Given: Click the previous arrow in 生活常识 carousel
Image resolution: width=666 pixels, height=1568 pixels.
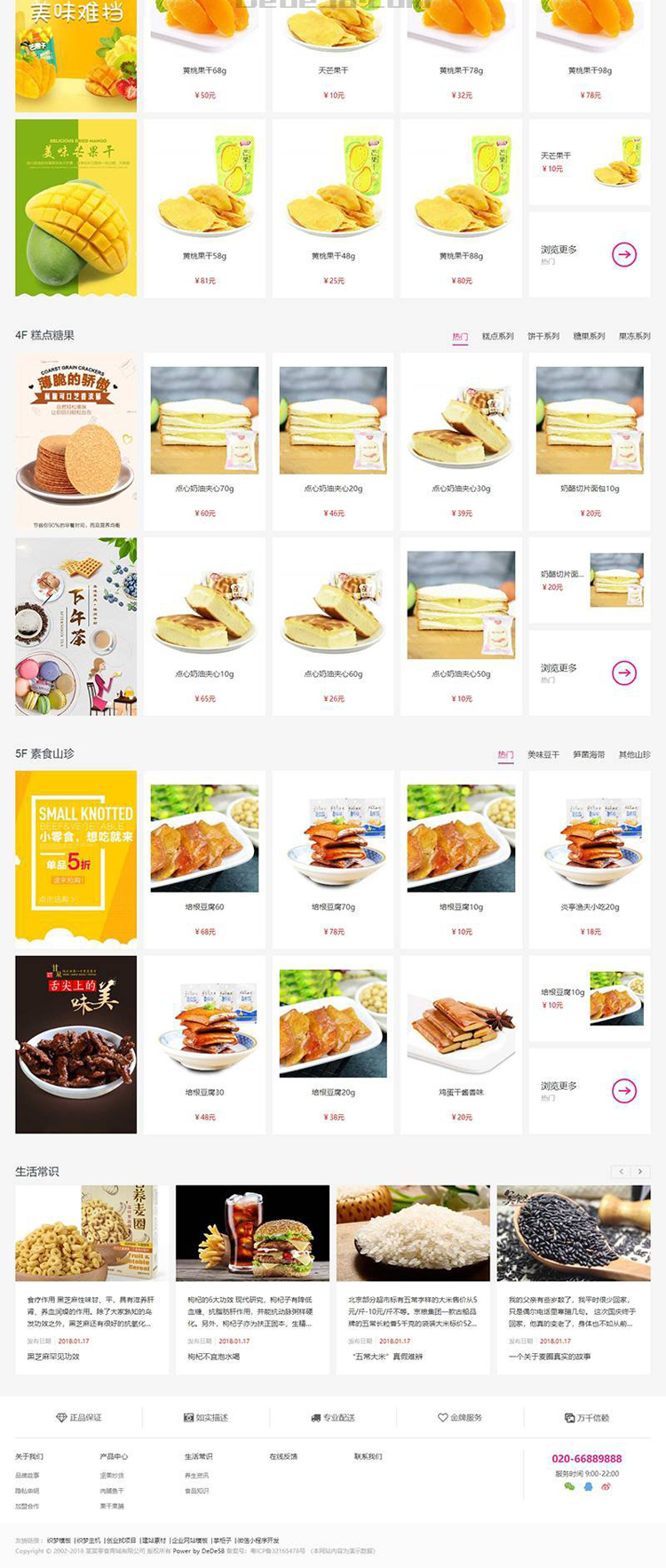Looking at the screenshot, I should point(622,1171).
